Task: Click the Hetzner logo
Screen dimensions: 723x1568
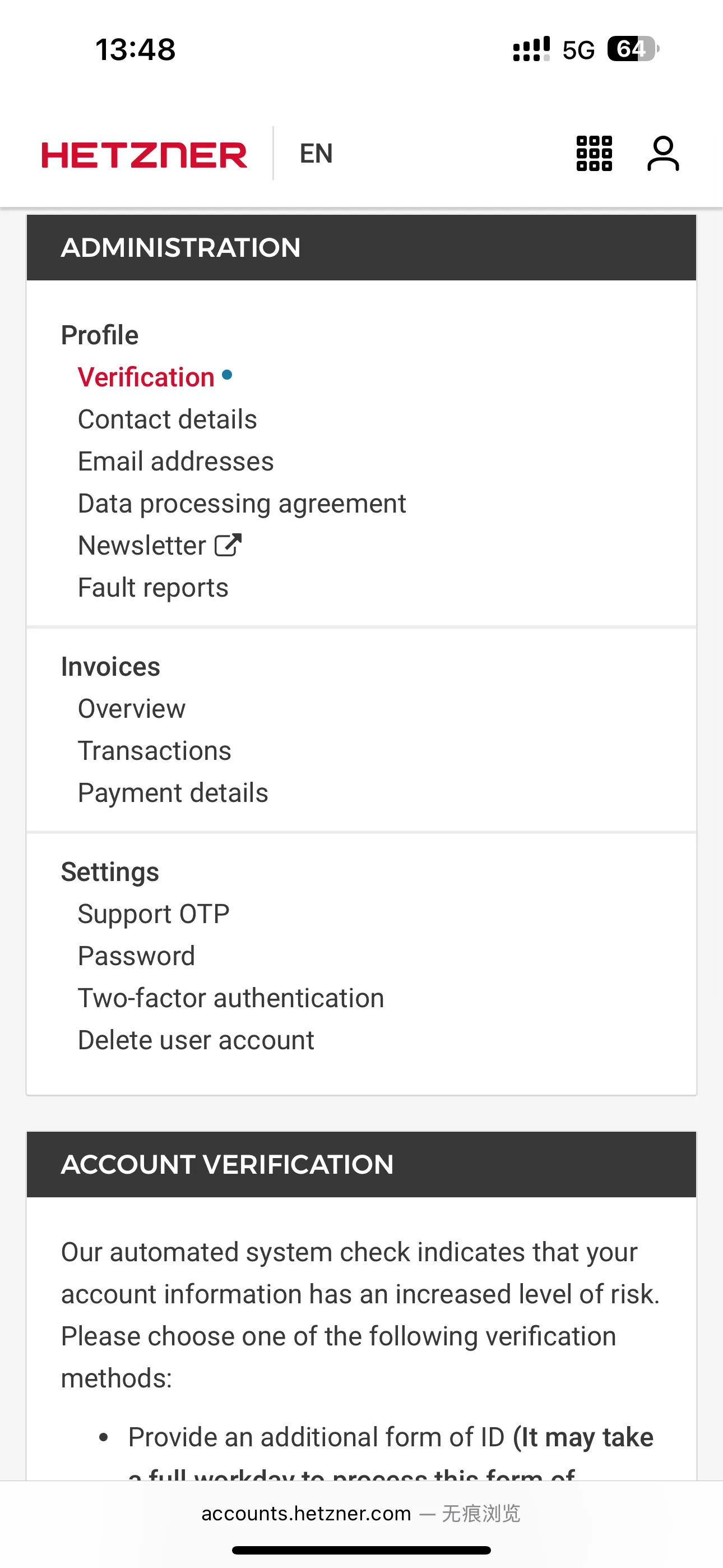Action: coord(144,155)
